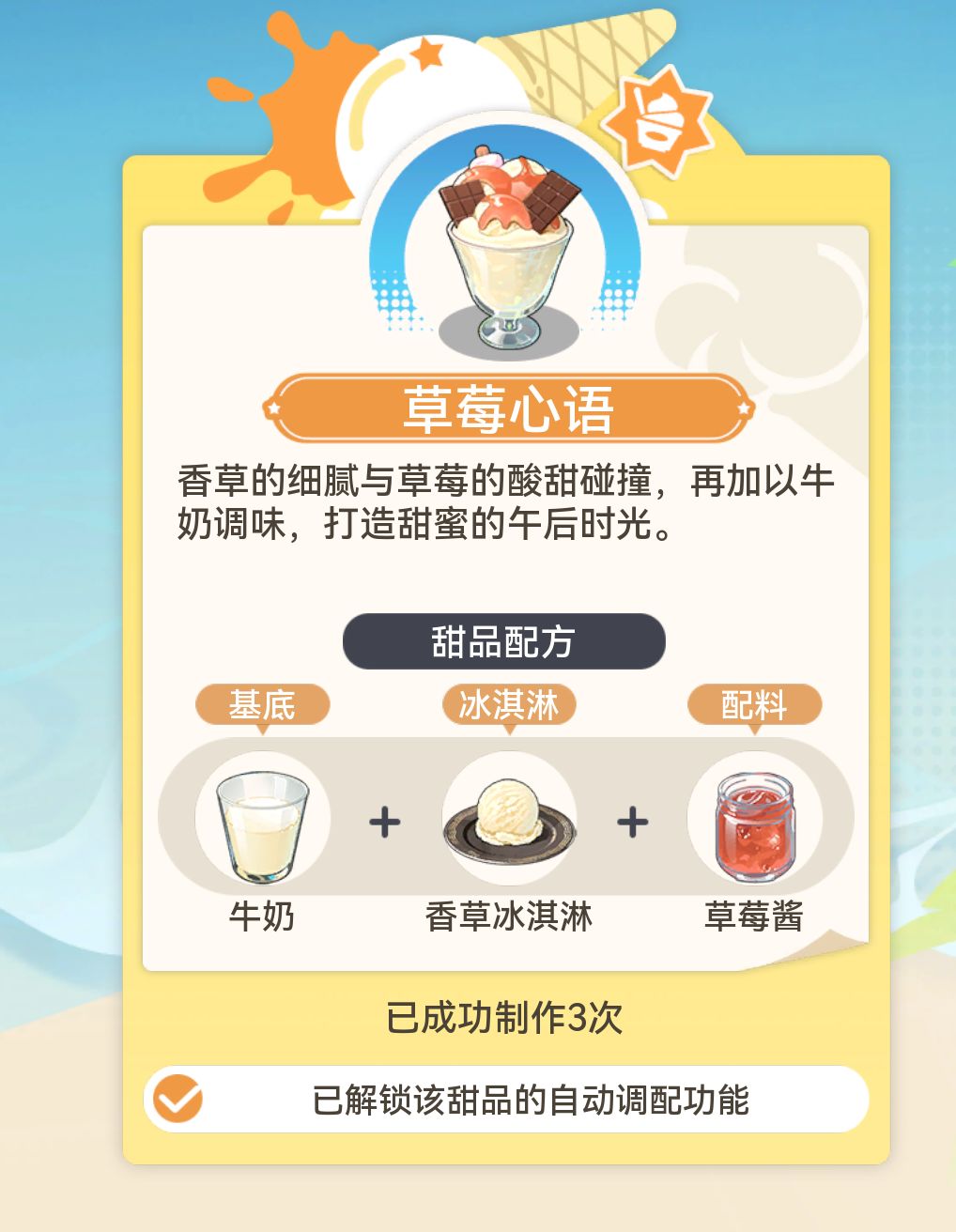Click the recipe description paragraph text
The width and height of the screenshot is (956, 1232).
point(504,503)
